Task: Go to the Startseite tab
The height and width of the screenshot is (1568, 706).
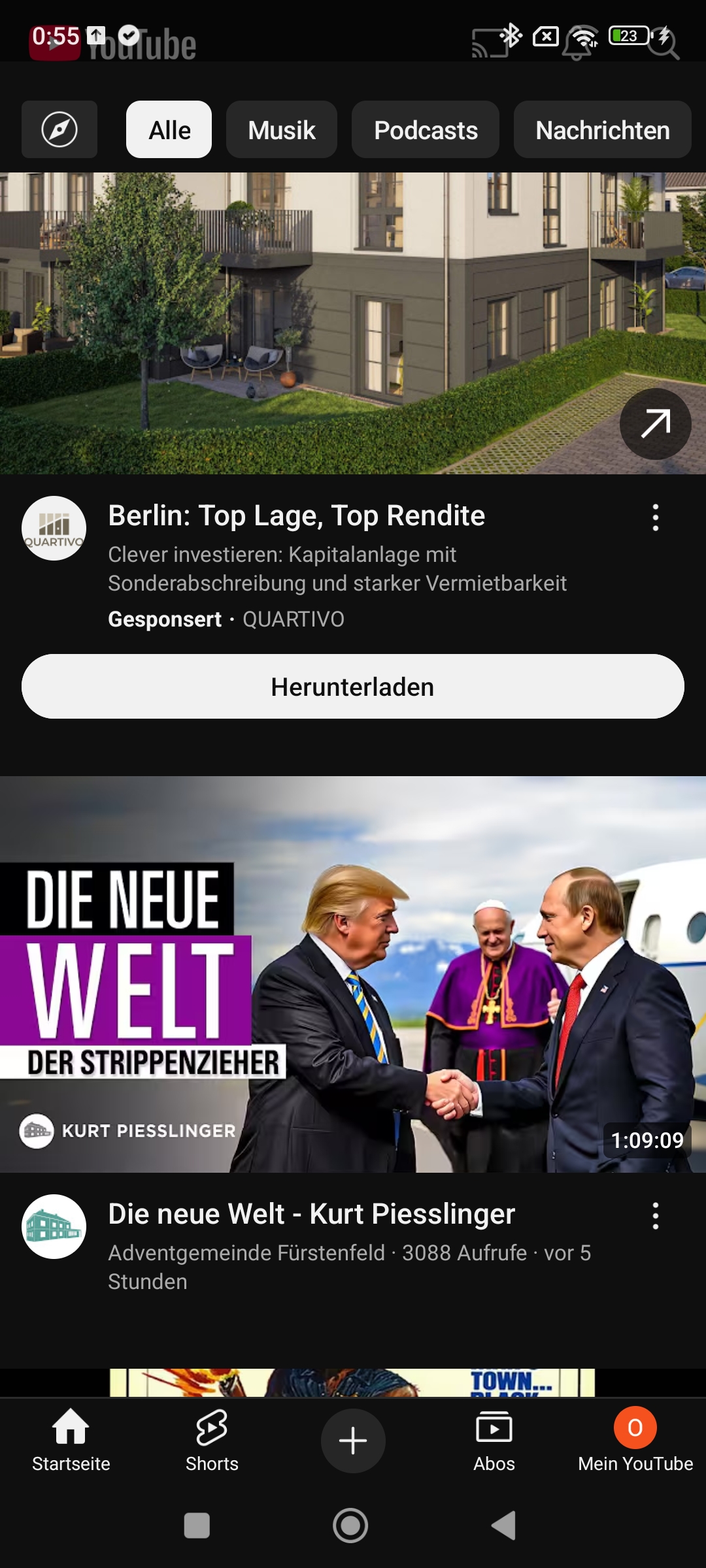Action: (71, 1440)
